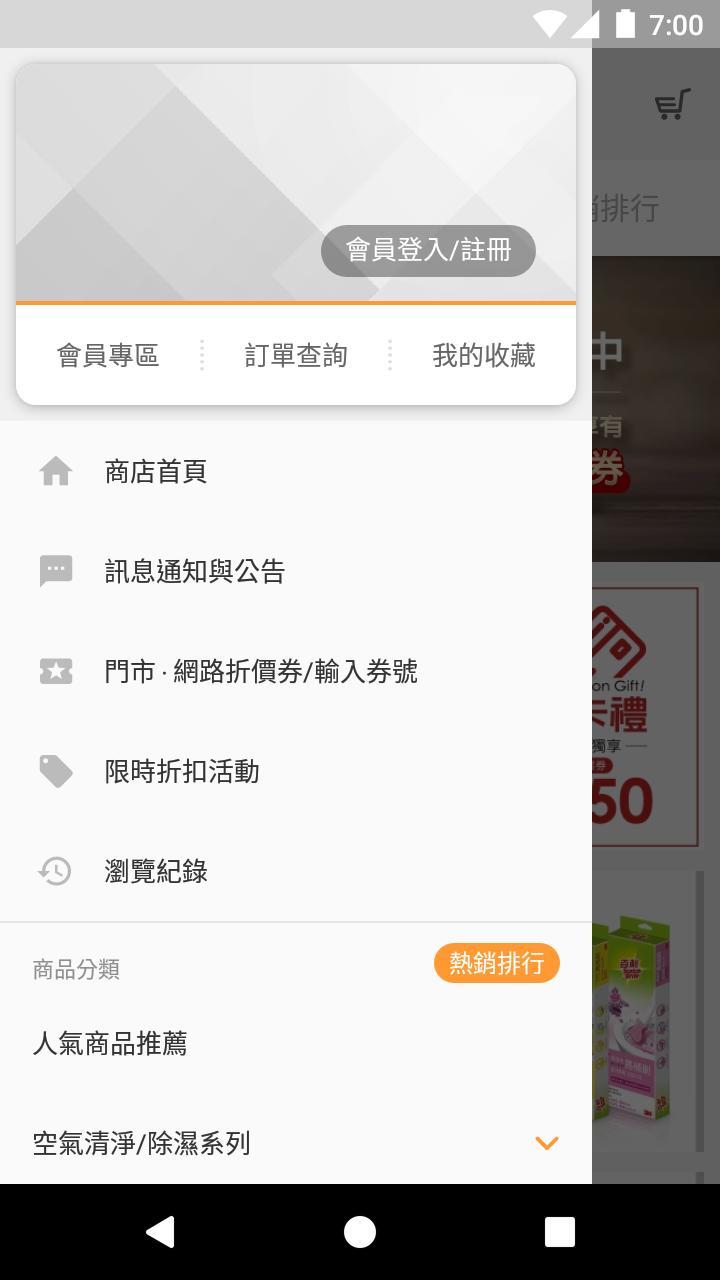Open the 會員登入/註冊 login button
Image resolution: width=720 pixels, height=1280 pixels.
[x=427, y=251]
